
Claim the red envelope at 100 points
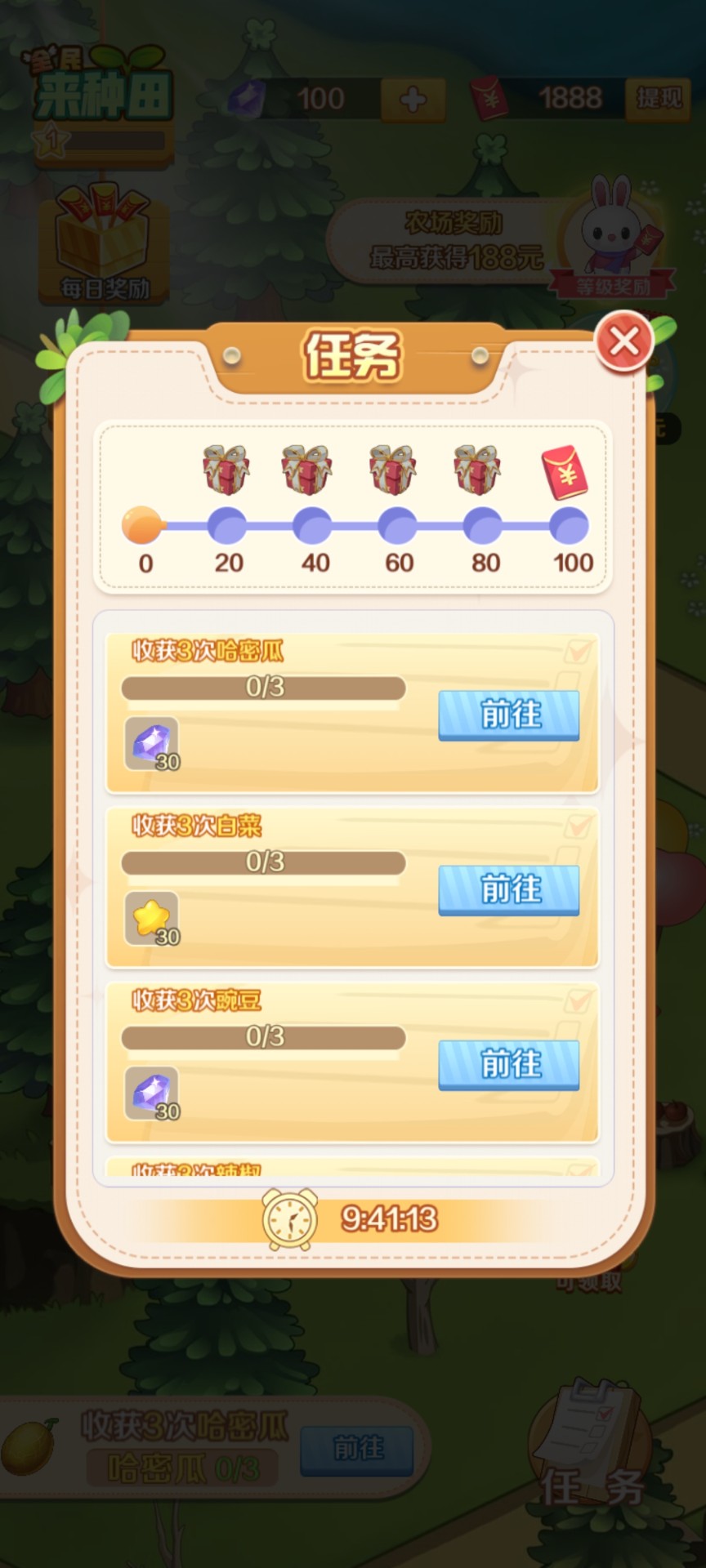tap(565, 474)
